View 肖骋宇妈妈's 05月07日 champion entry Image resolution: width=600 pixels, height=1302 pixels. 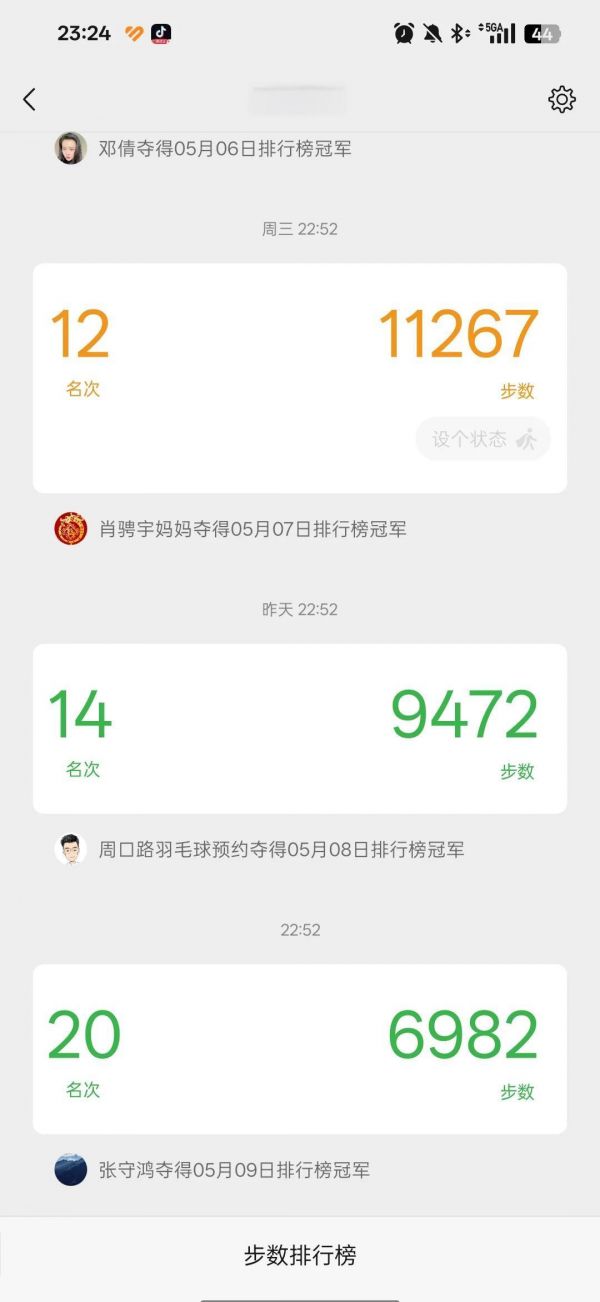click(252, 529)
